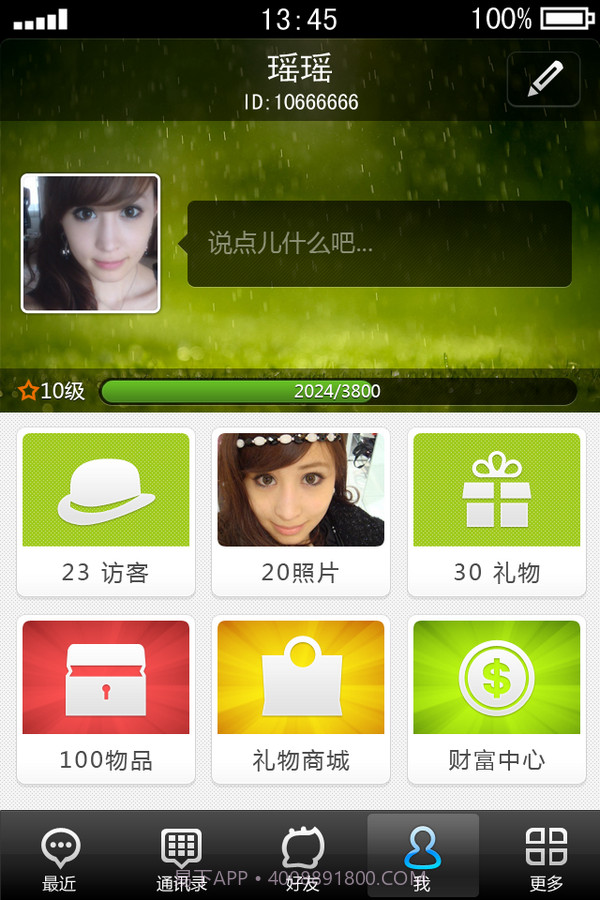Switch to the 最近 tab
Image resolution: width=600 pixels, height=900 pixels.
(x=60, y=858)
